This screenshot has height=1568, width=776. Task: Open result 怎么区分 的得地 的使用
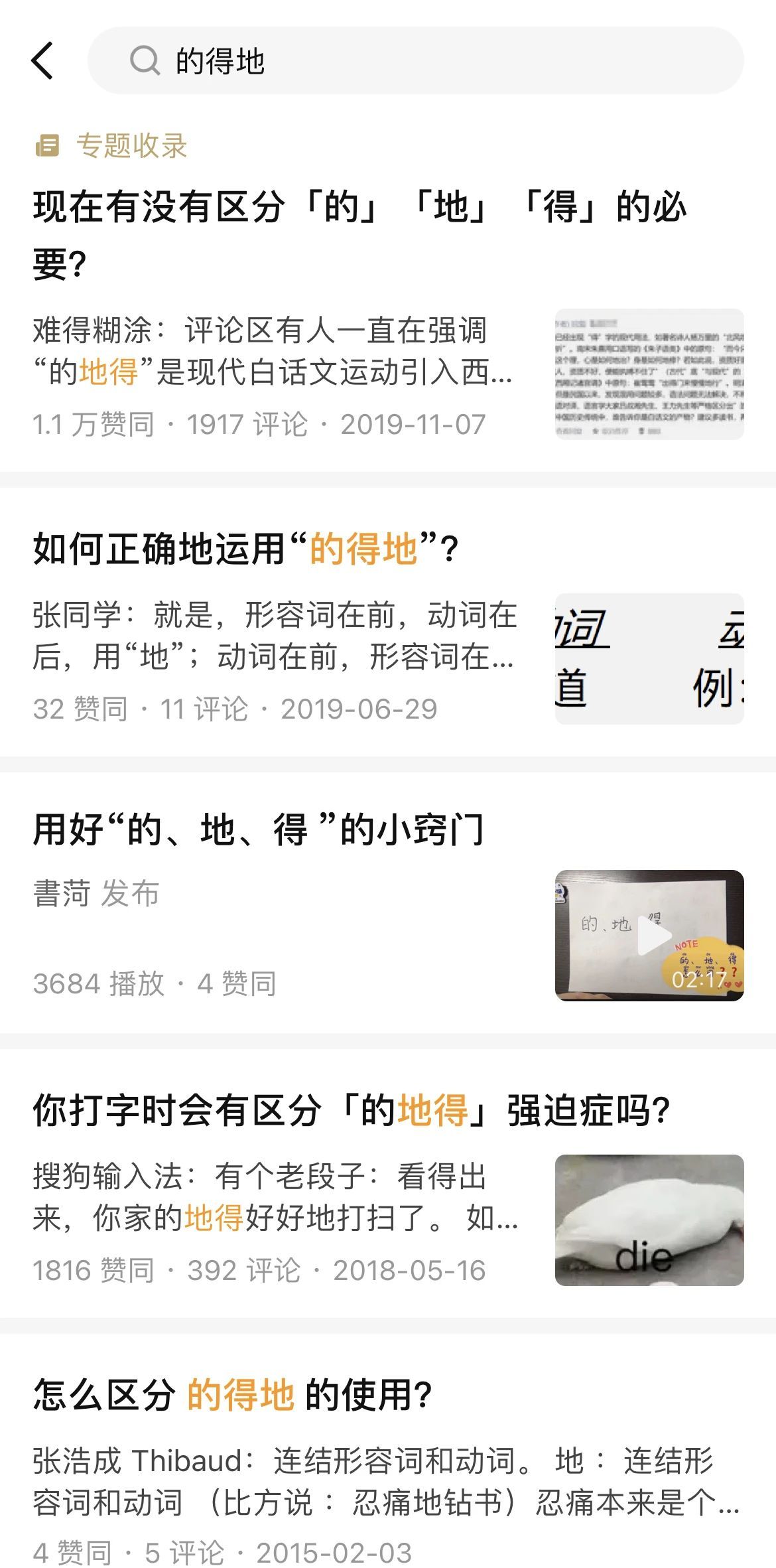(x=233, y=1393)
